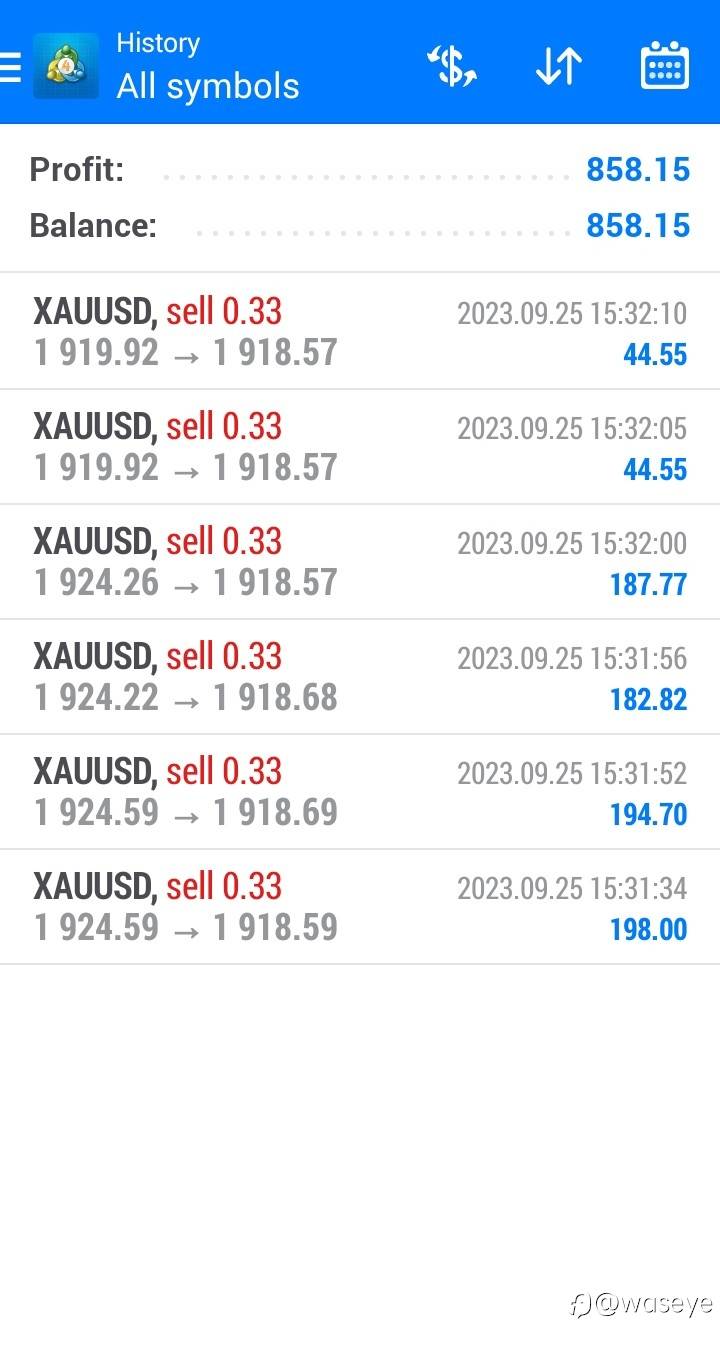Open the hamburger drawer menu
The width and height of the screenshot is (720, 1346).
tap(10, 66)
